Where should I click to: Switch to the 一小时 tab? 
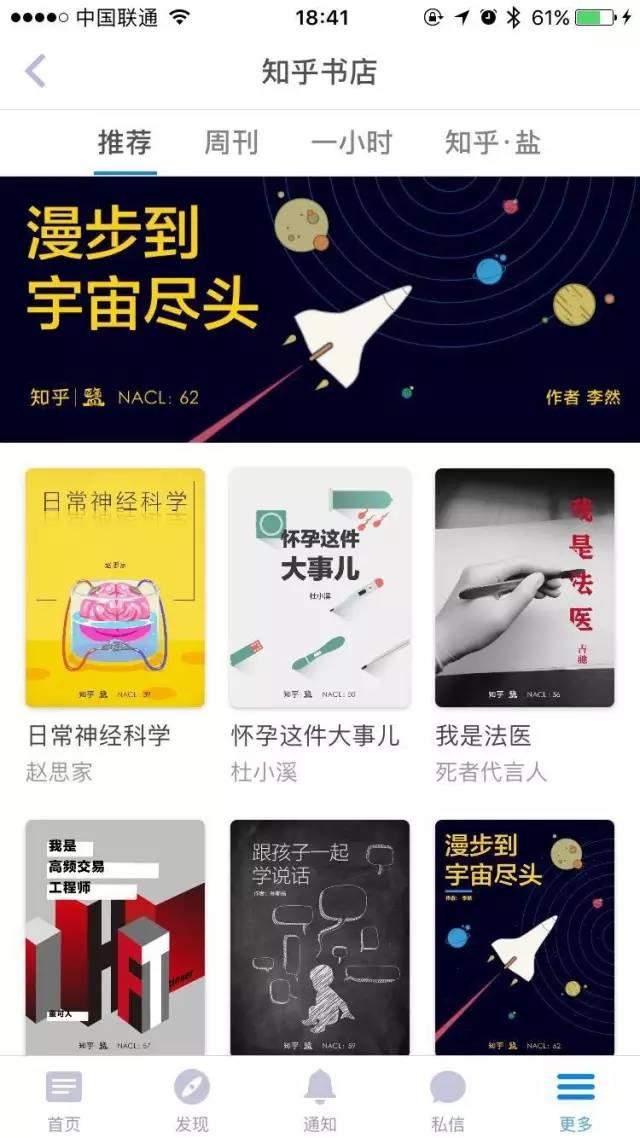(x=351, y=142)
